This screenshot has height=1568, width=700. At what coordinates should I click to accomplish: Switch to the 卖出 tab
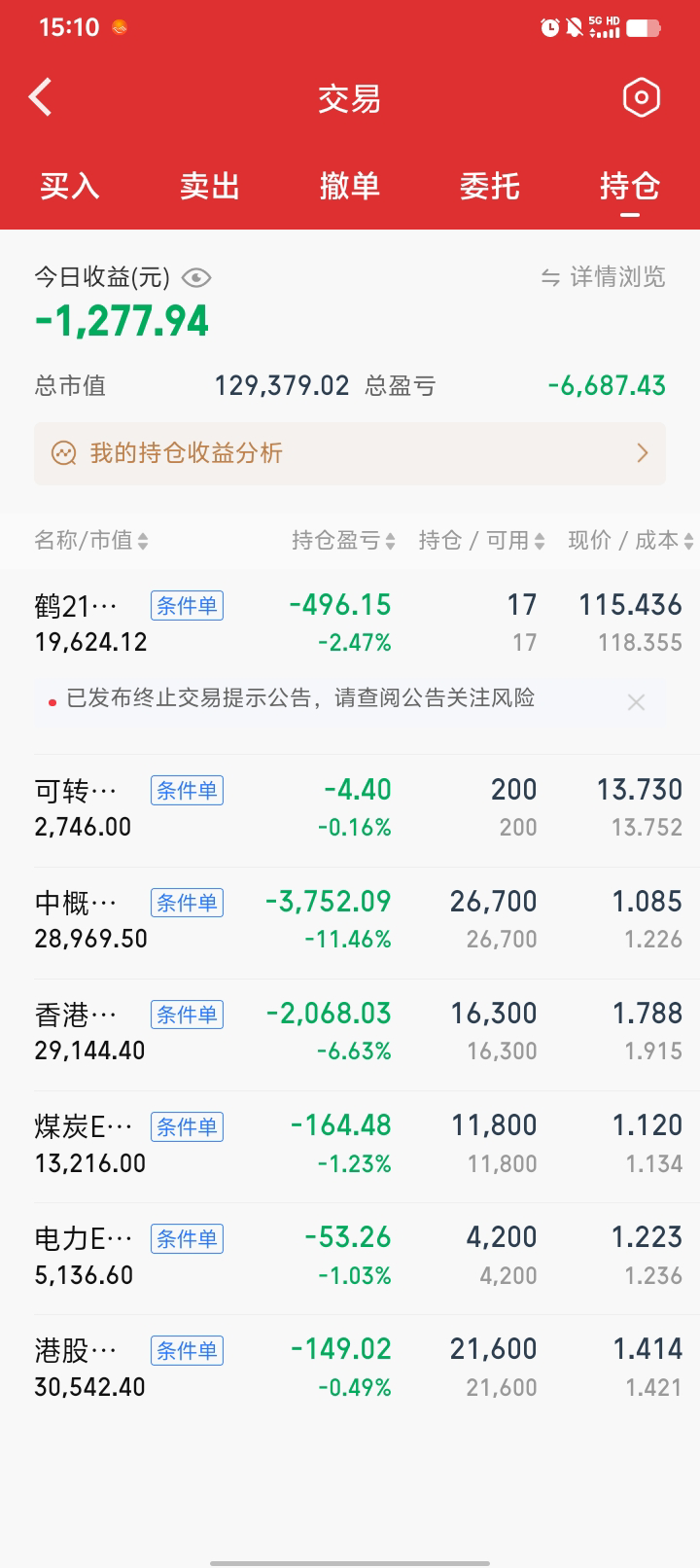[x=210, y=185]
